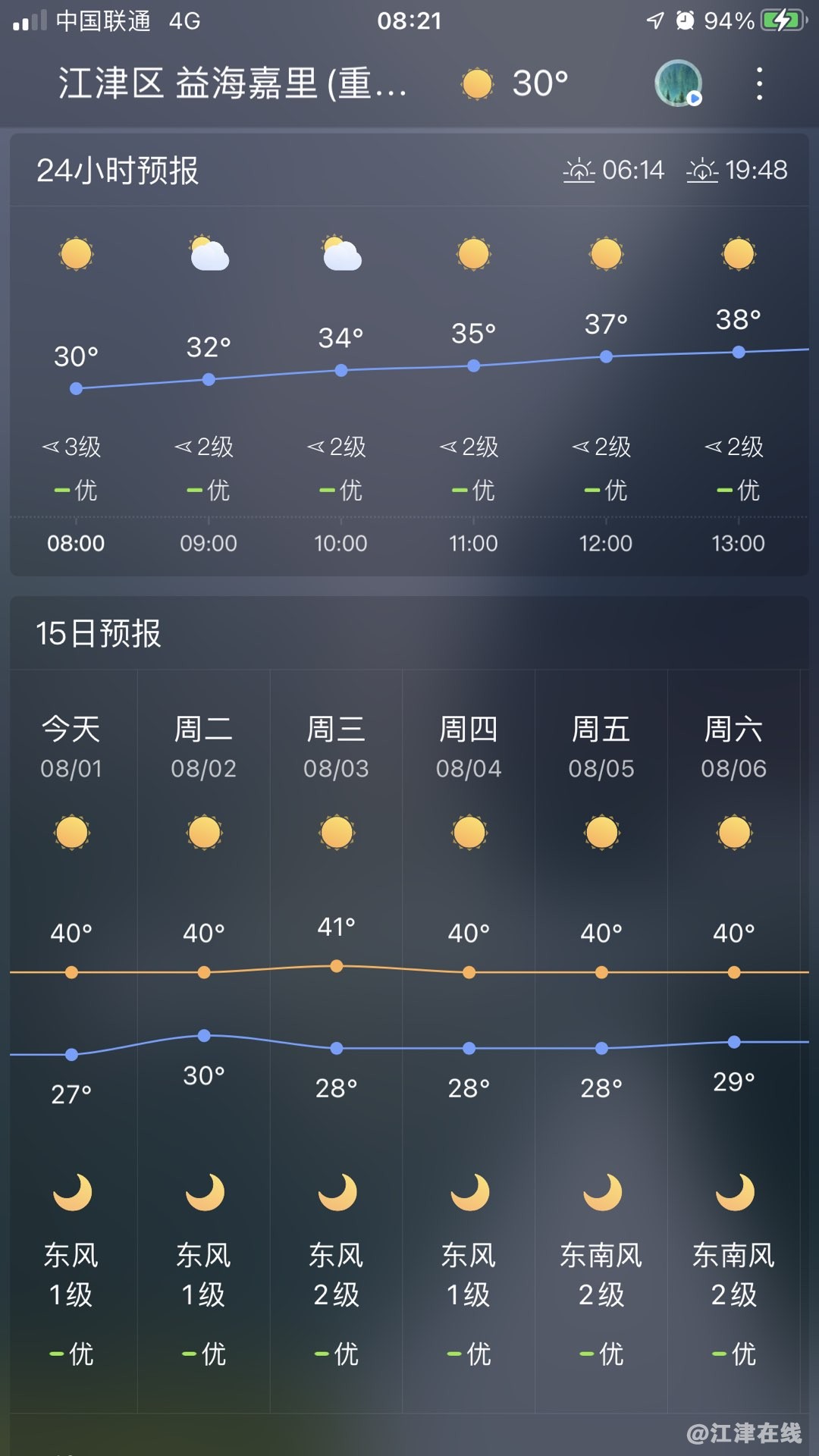Screen dimensions: 819x1456
Task: Check the 周五 08/05 forecast column
Action: coord(601,747)
